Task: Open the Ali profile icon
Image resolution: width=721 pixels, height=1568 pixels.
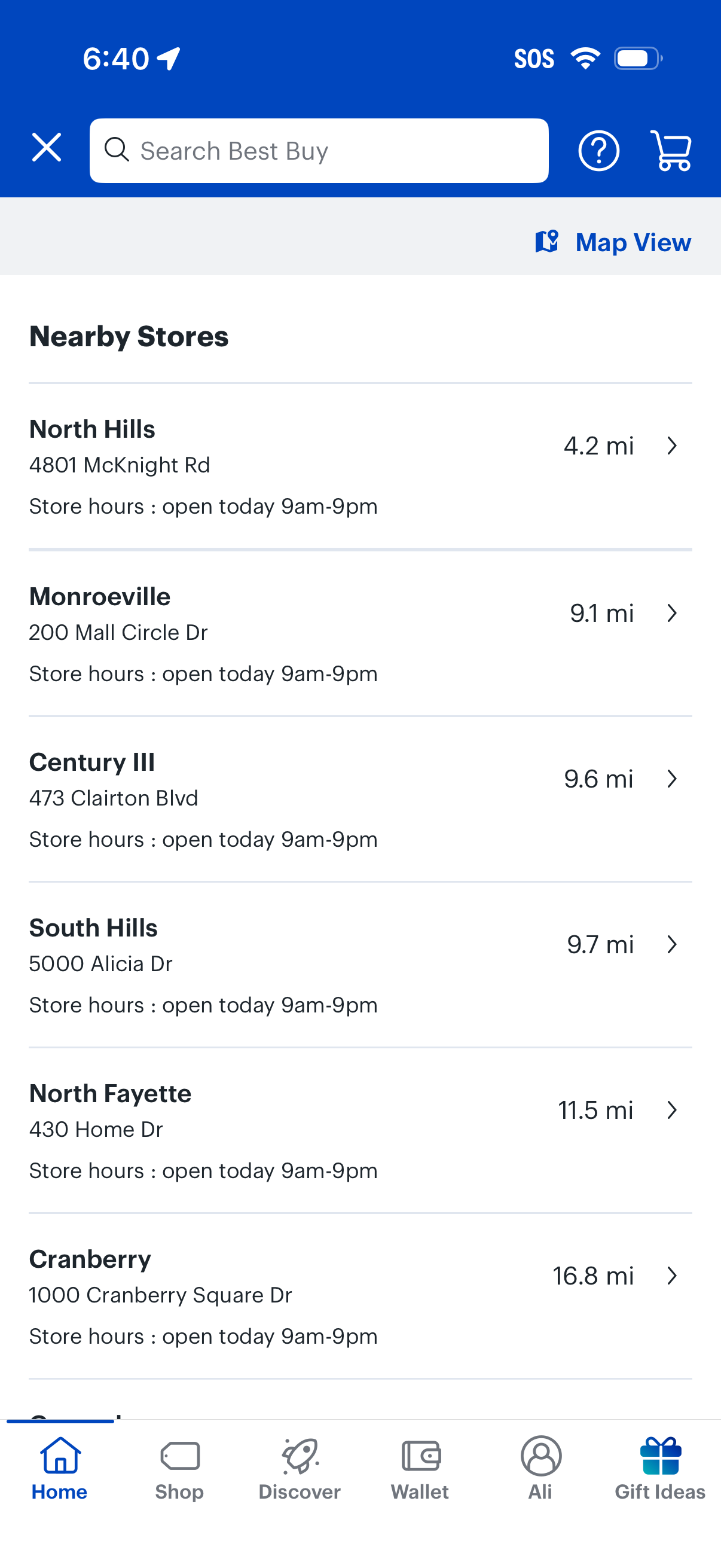Action: [540, 1456]
